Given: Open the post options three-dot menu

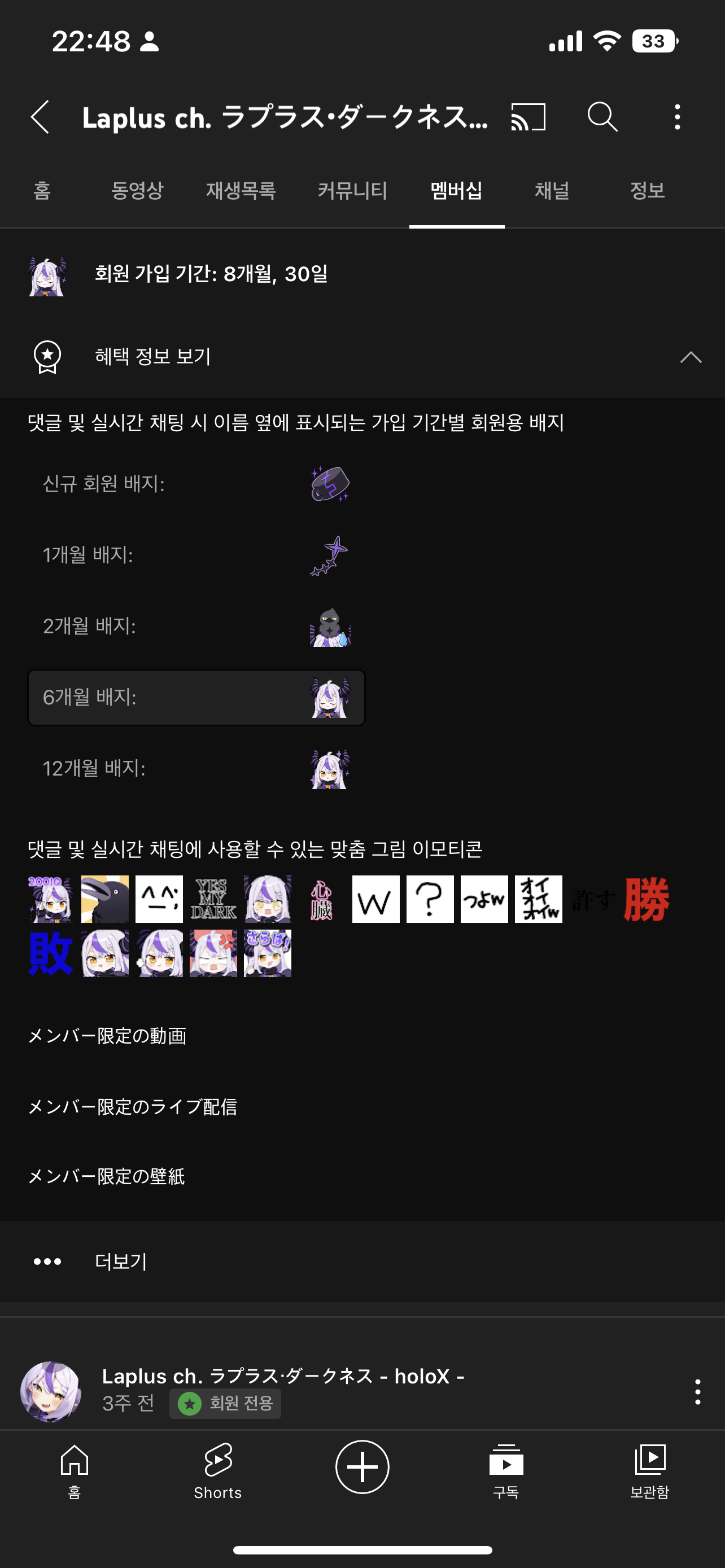Looking at the screenshot, I should (x=697, y=1391).
